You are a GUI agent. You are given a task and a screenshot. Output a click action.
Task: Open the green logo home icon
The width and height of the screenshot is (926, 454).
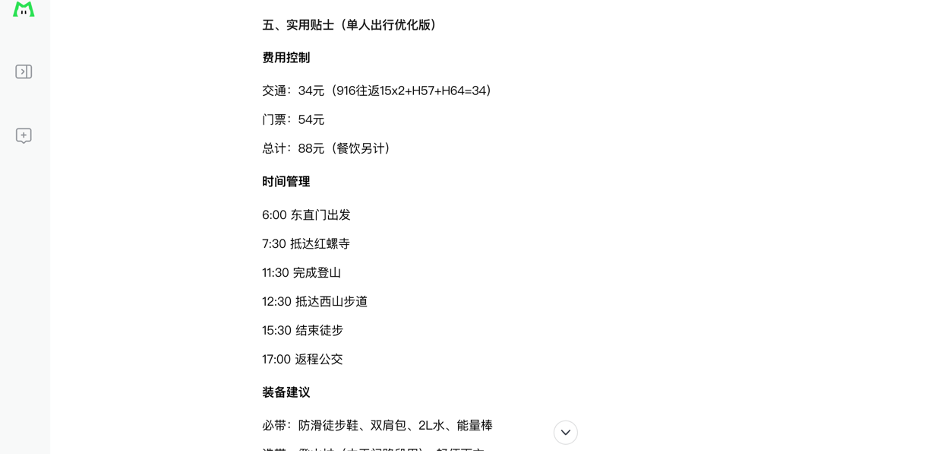(23, 9)
